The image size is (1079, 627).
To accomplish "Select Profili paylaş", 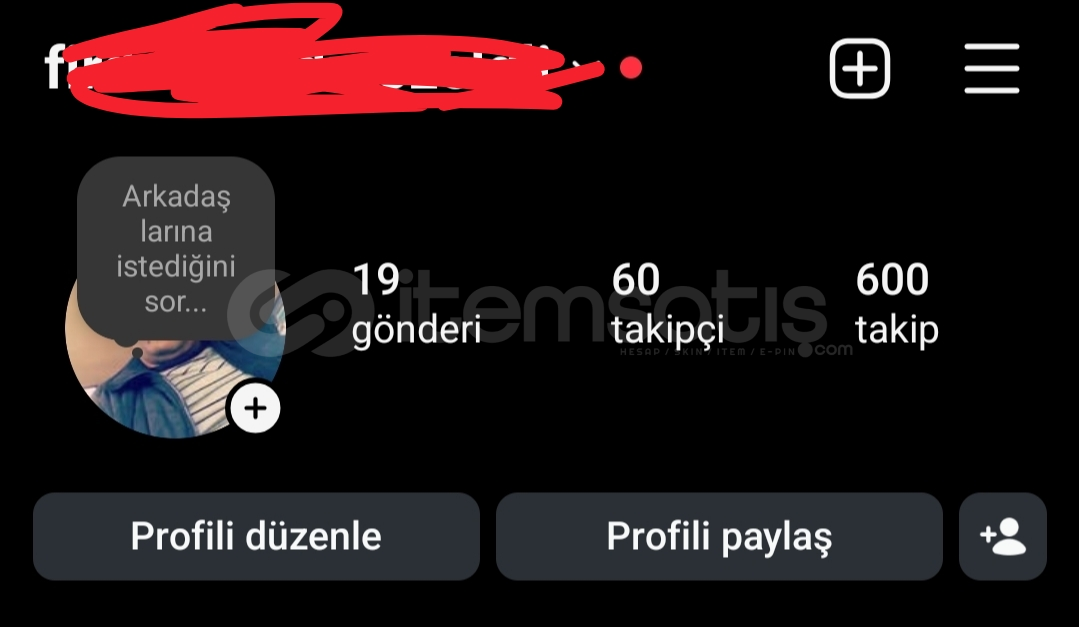I will [719, 536].
